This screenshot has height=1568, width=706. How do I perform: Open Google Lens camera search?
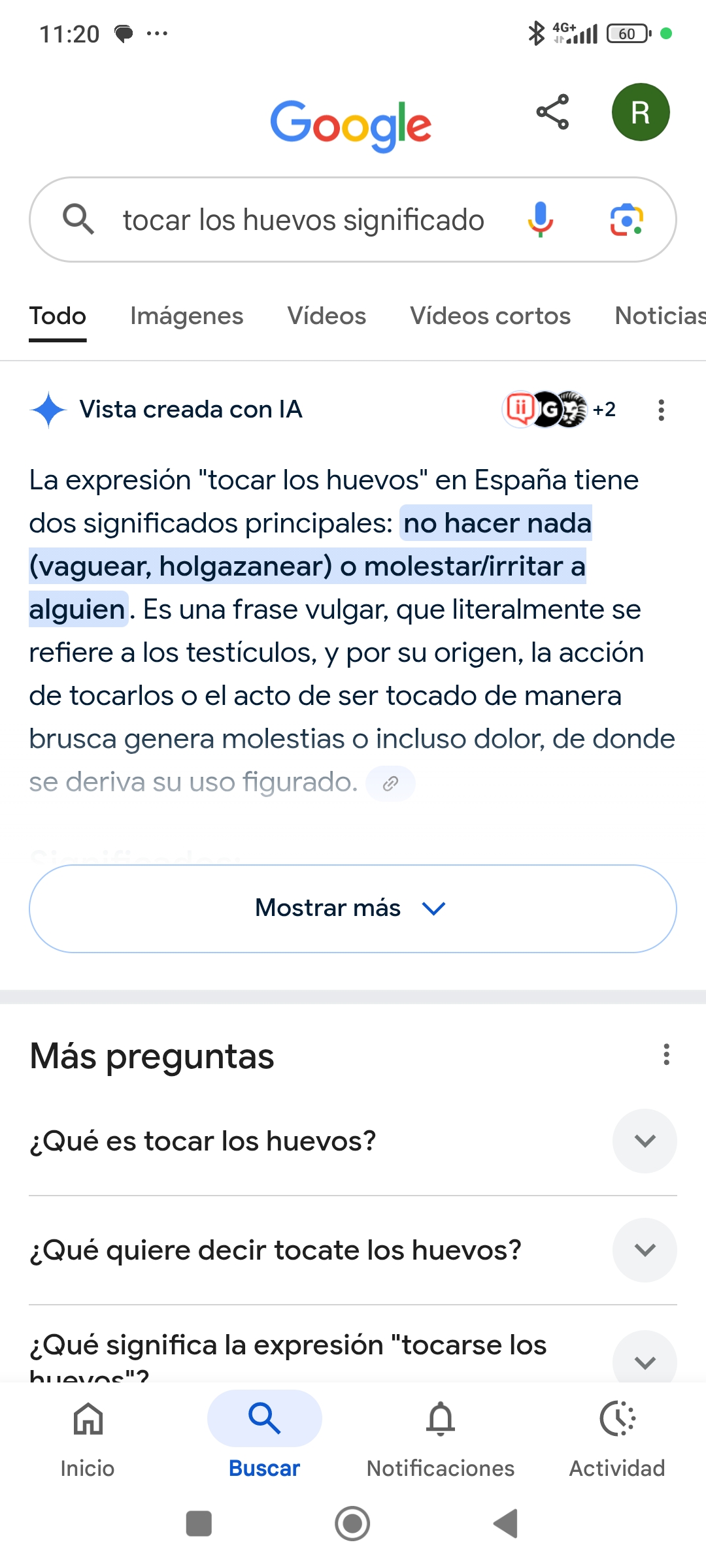pyautogui.click(x=626, y=220)
